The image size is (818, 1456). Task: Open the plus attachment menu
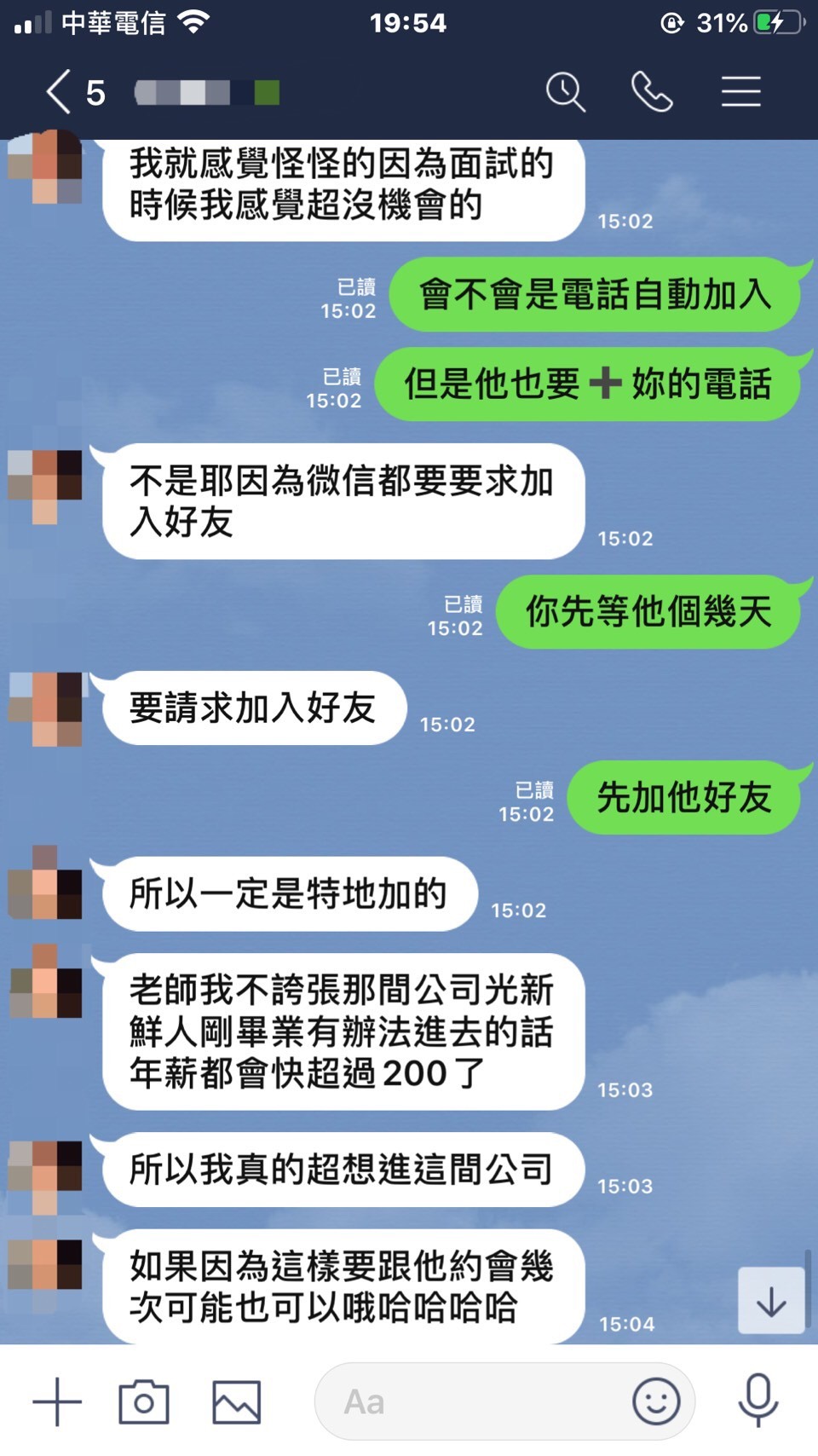coord(57,1401)
